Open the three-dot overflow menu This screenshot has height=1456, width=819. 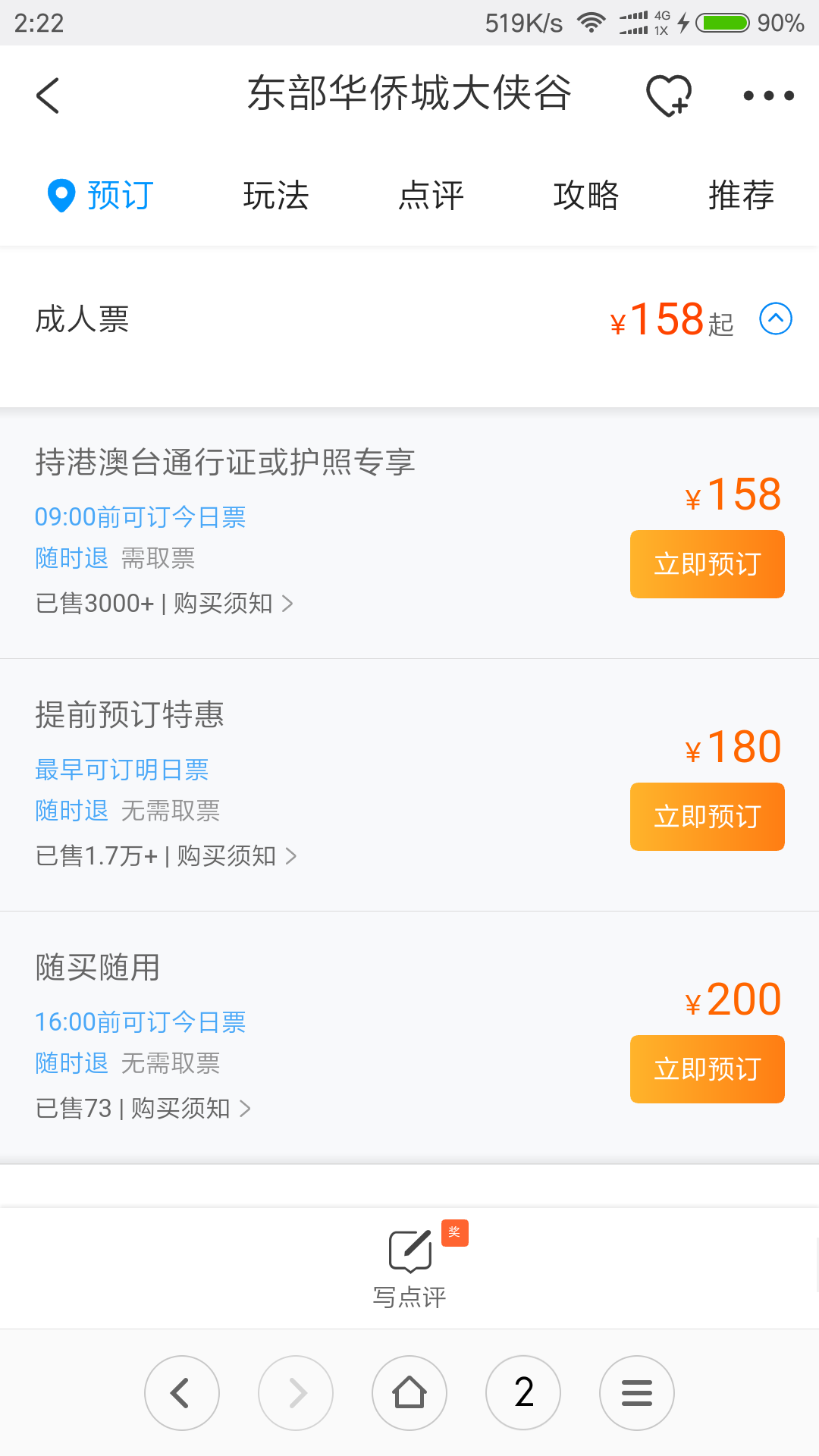click(768, 96)
